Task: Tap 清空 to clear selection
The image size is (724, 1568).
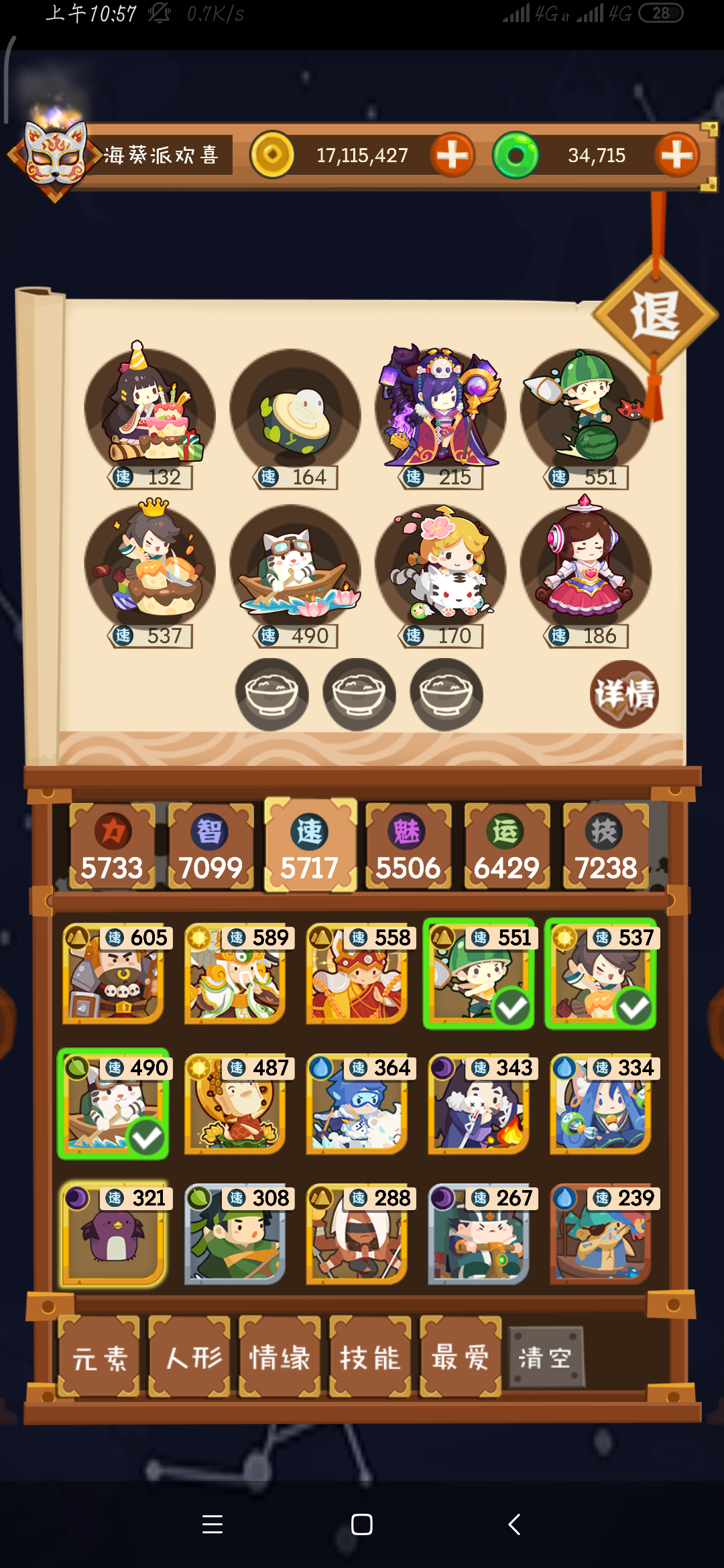Action: [x=546, y=1358]
